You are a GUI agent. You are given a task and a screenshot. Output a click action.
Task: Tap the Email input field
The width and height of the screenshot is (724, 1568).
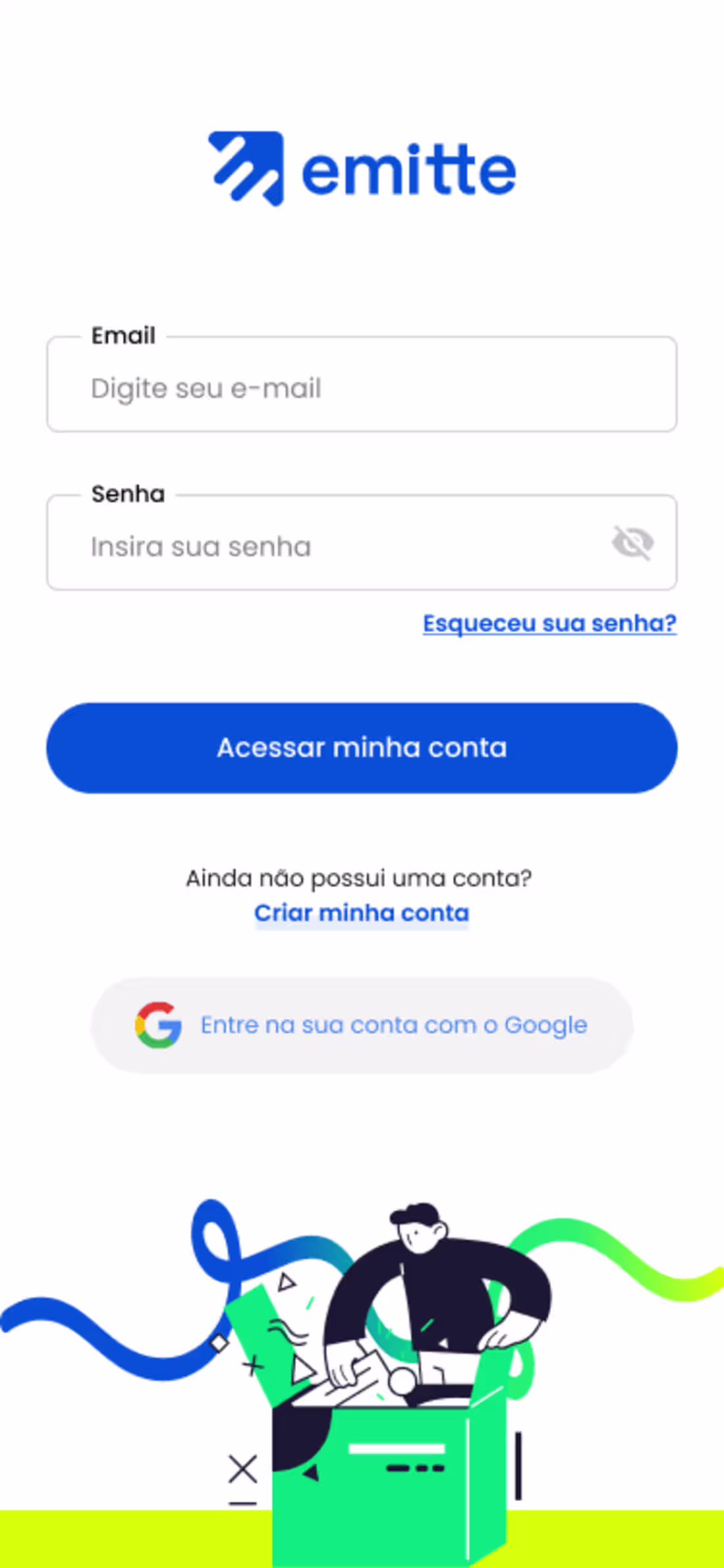click(361, 388)
